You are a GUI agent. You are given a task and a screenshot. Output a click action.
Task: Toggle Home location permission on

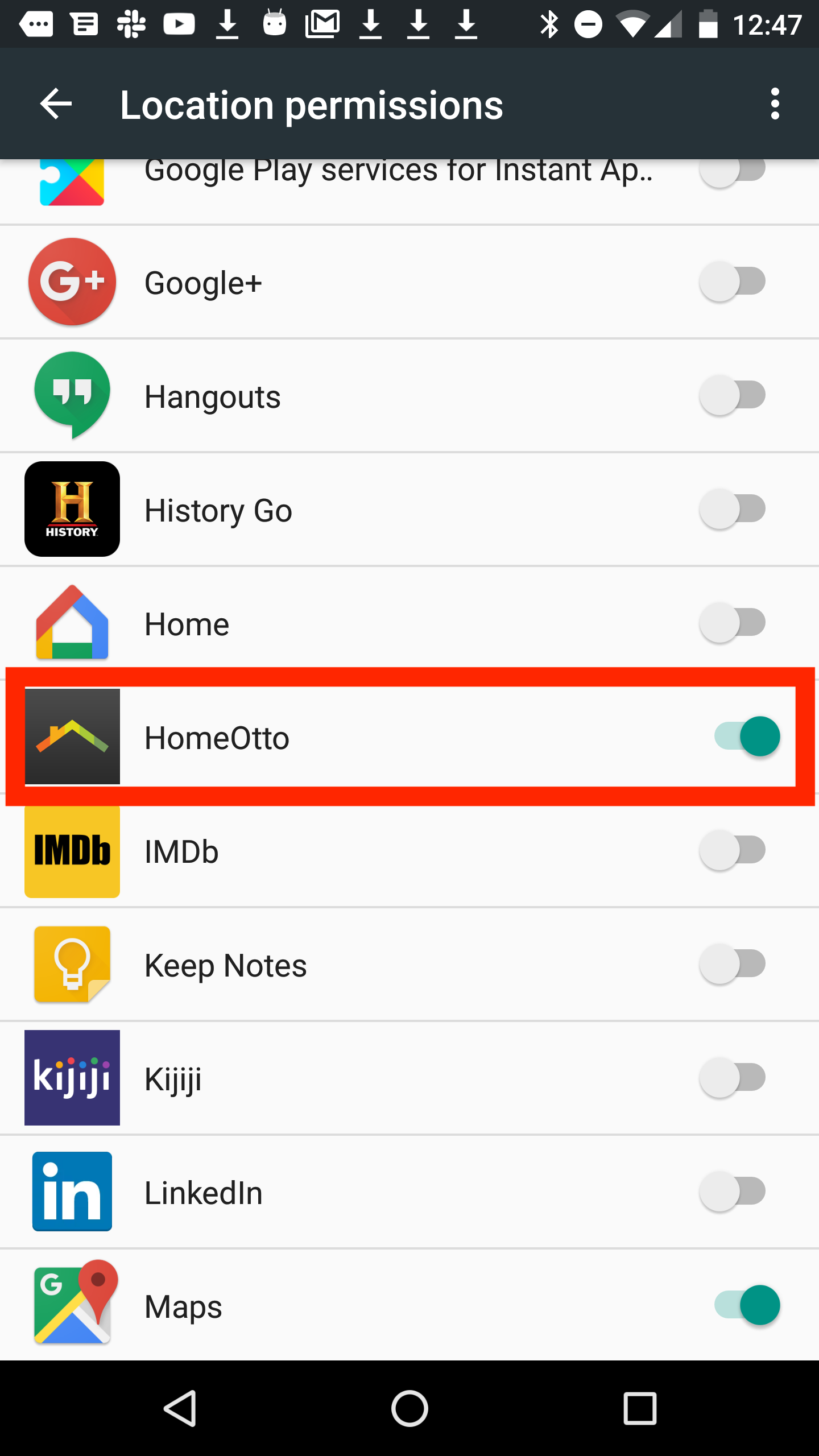click(x=733, y=623)
